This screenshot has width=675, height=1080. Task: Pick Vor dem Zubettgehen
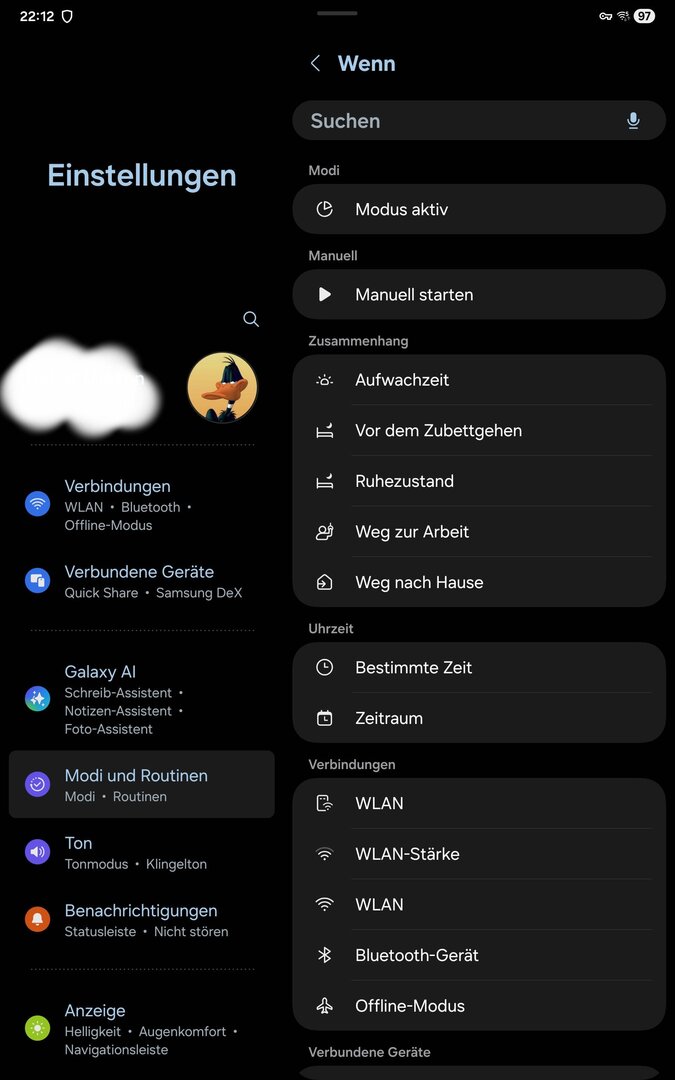478,431
